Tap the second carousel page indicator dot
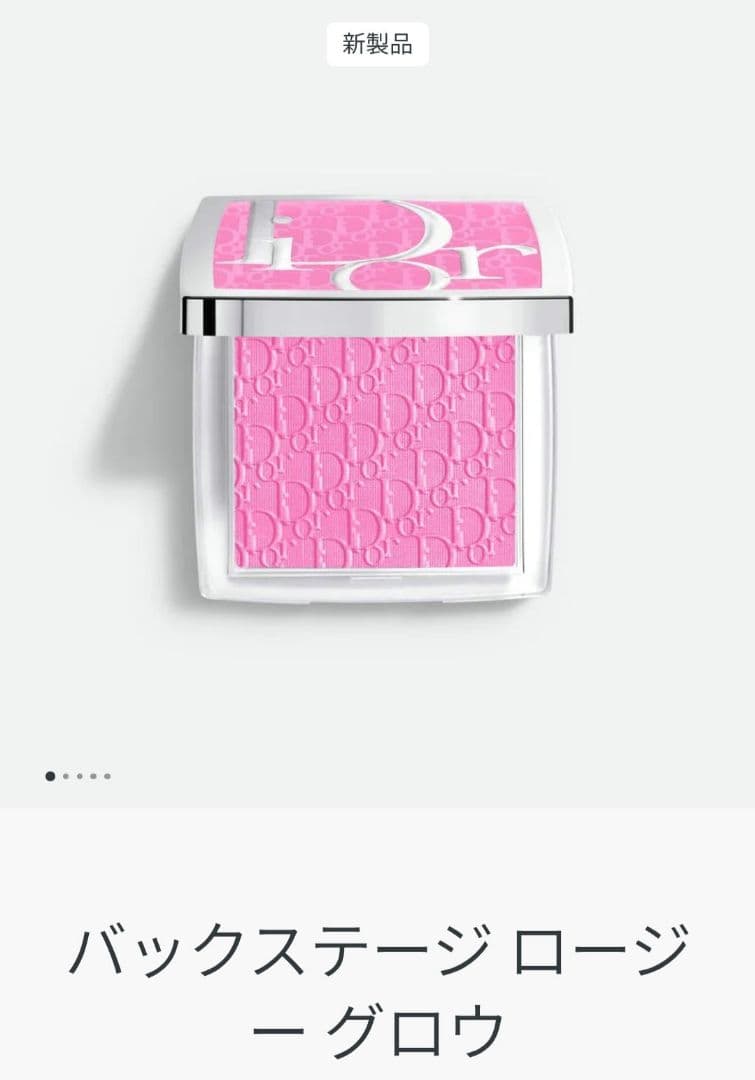The image size is (755, 1080). tap(65, 776)
